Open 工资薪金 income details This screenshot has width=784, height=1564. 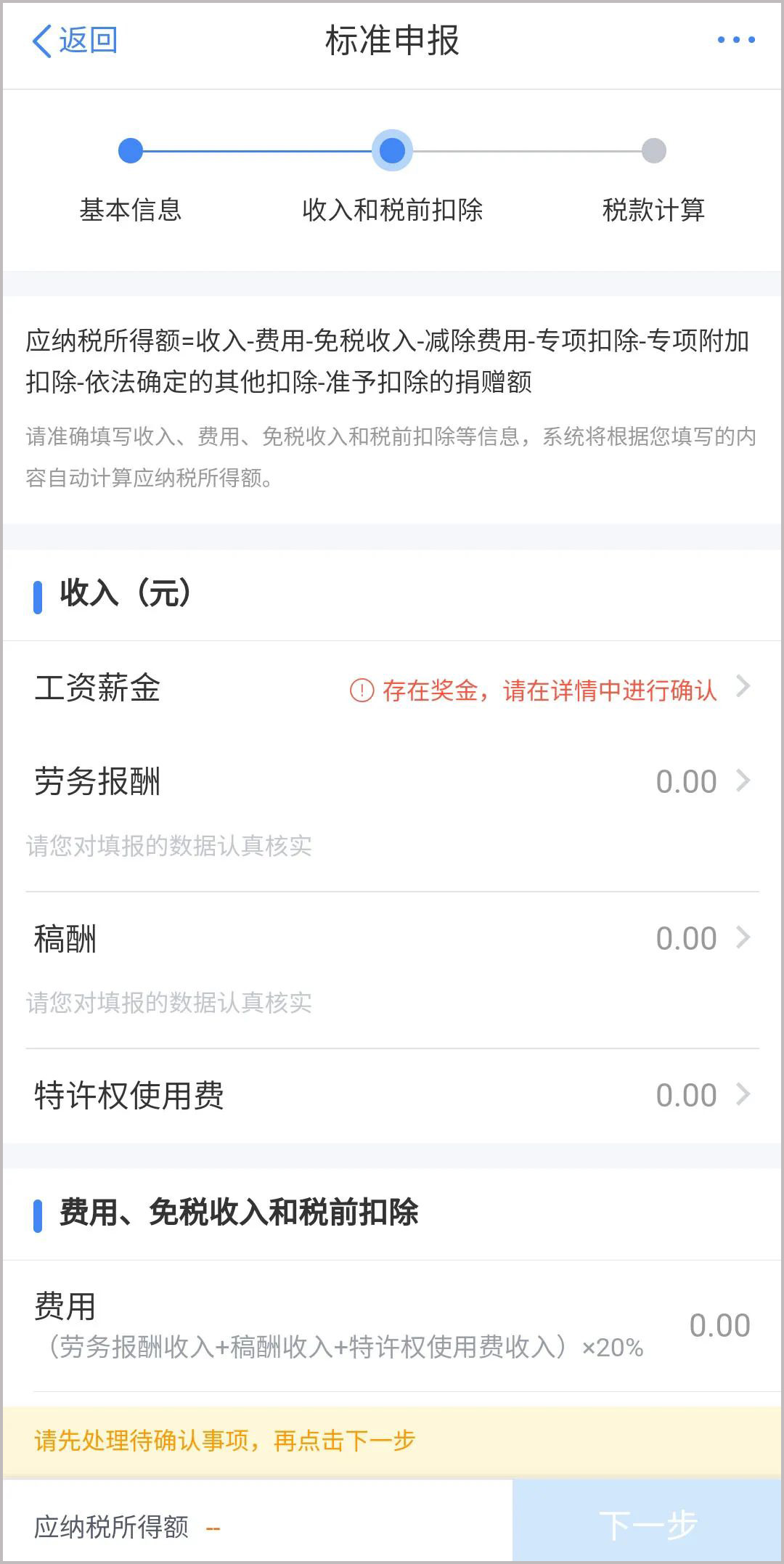(x=392, y=688)
